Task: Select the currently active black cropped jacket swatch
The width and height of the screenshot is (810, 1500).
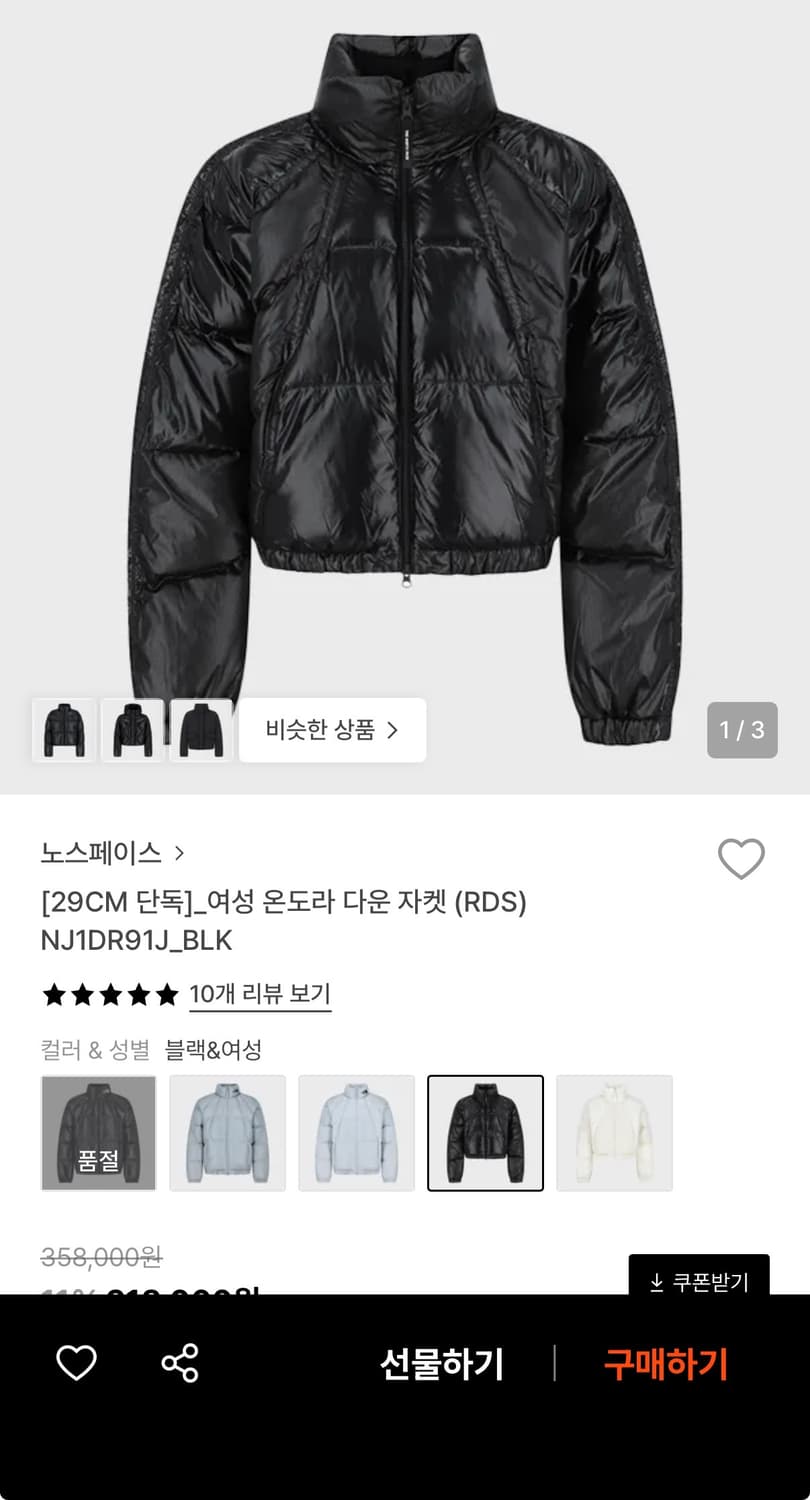Action: click(485, 1133)
